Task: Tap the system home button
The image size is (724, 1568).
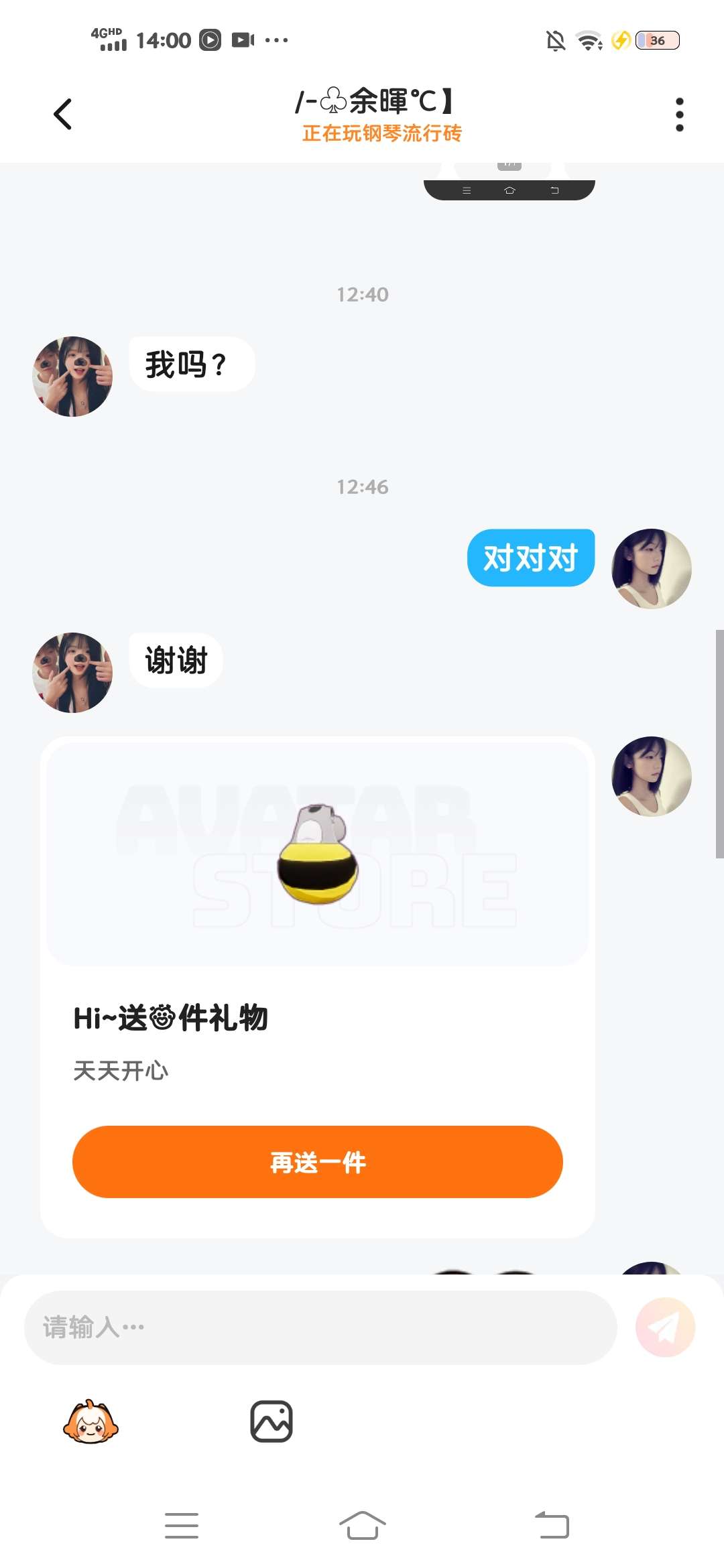Action: (x=362, y=1526)
